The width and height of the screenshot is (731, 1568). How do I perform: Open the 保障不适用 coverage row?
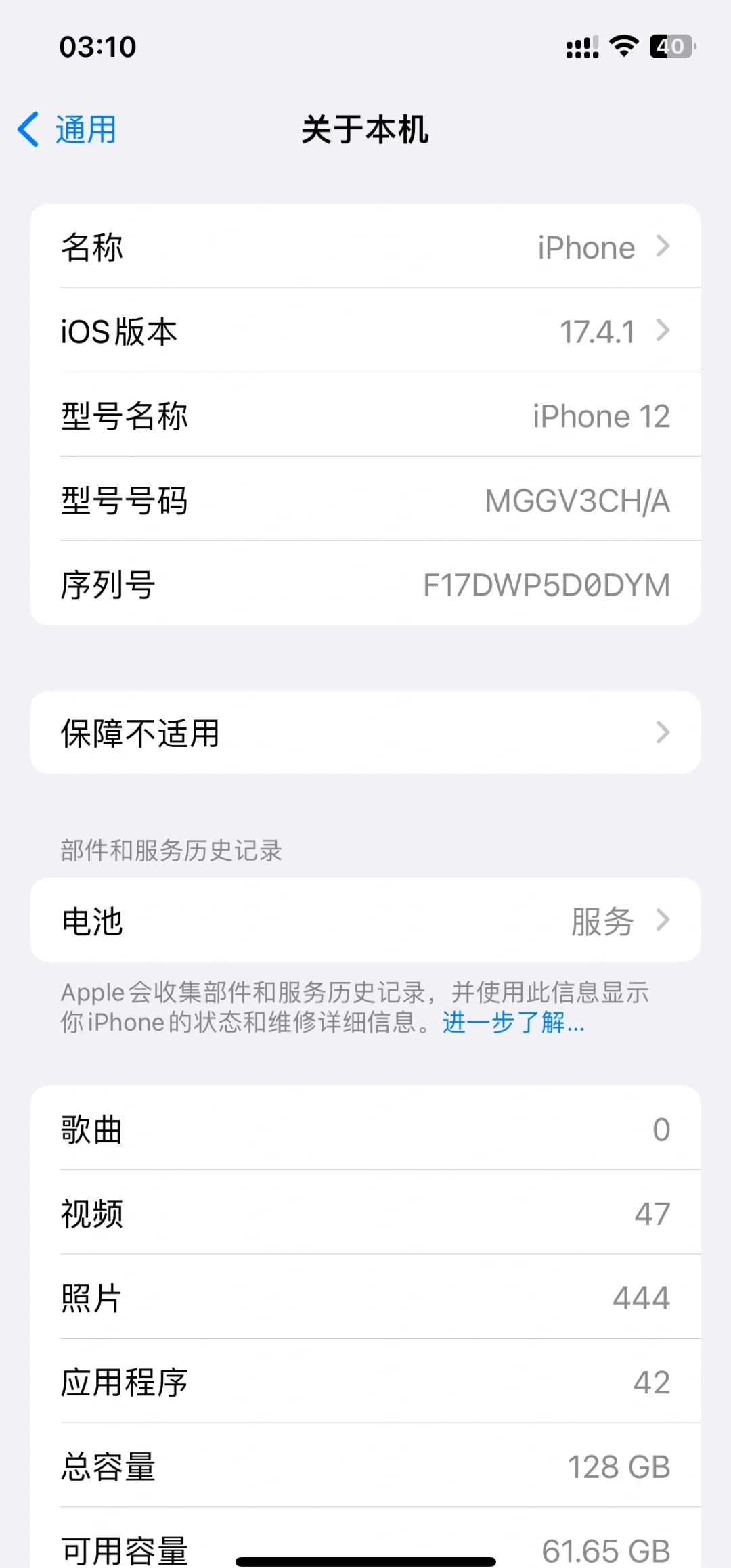click(365, 733)
